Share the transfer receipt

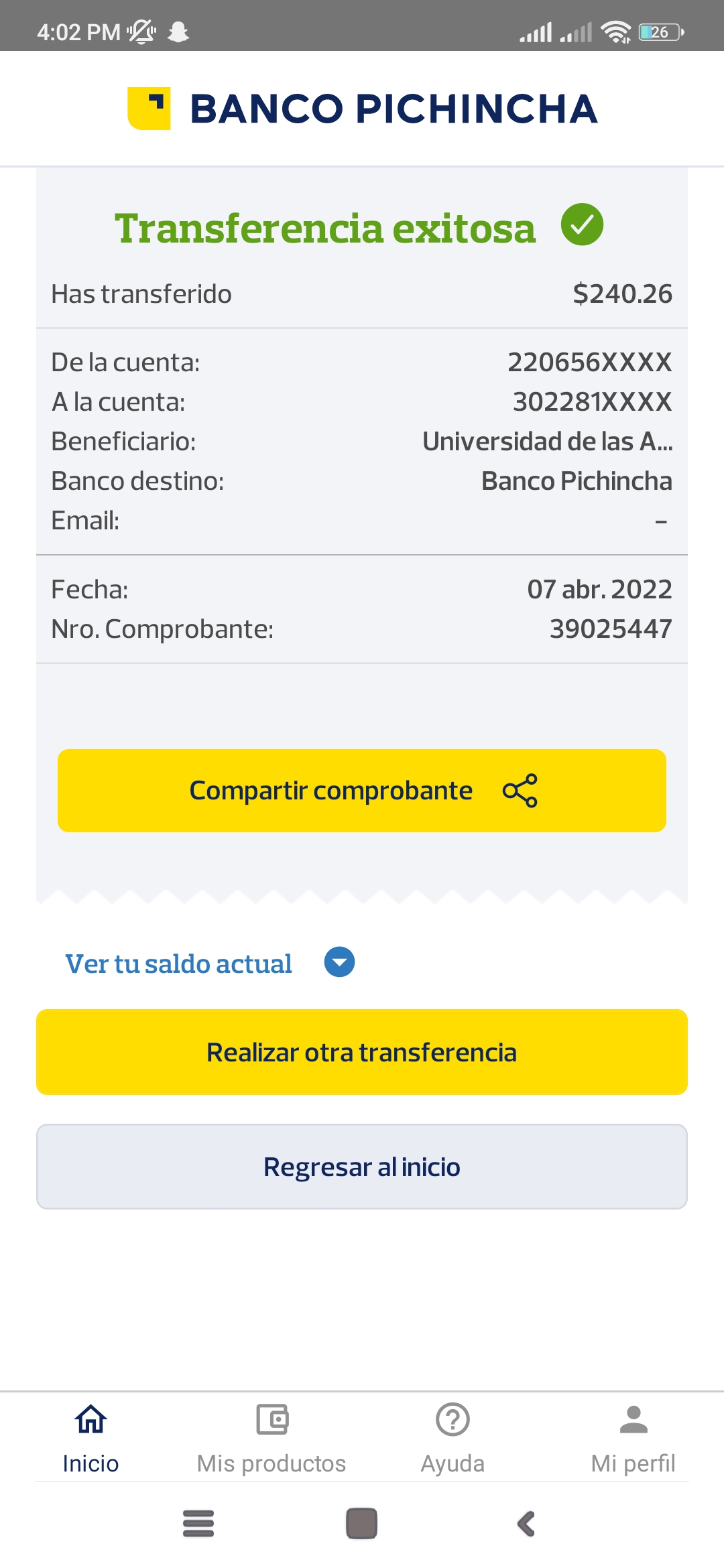pyautogui.click(x=362, y=791)
